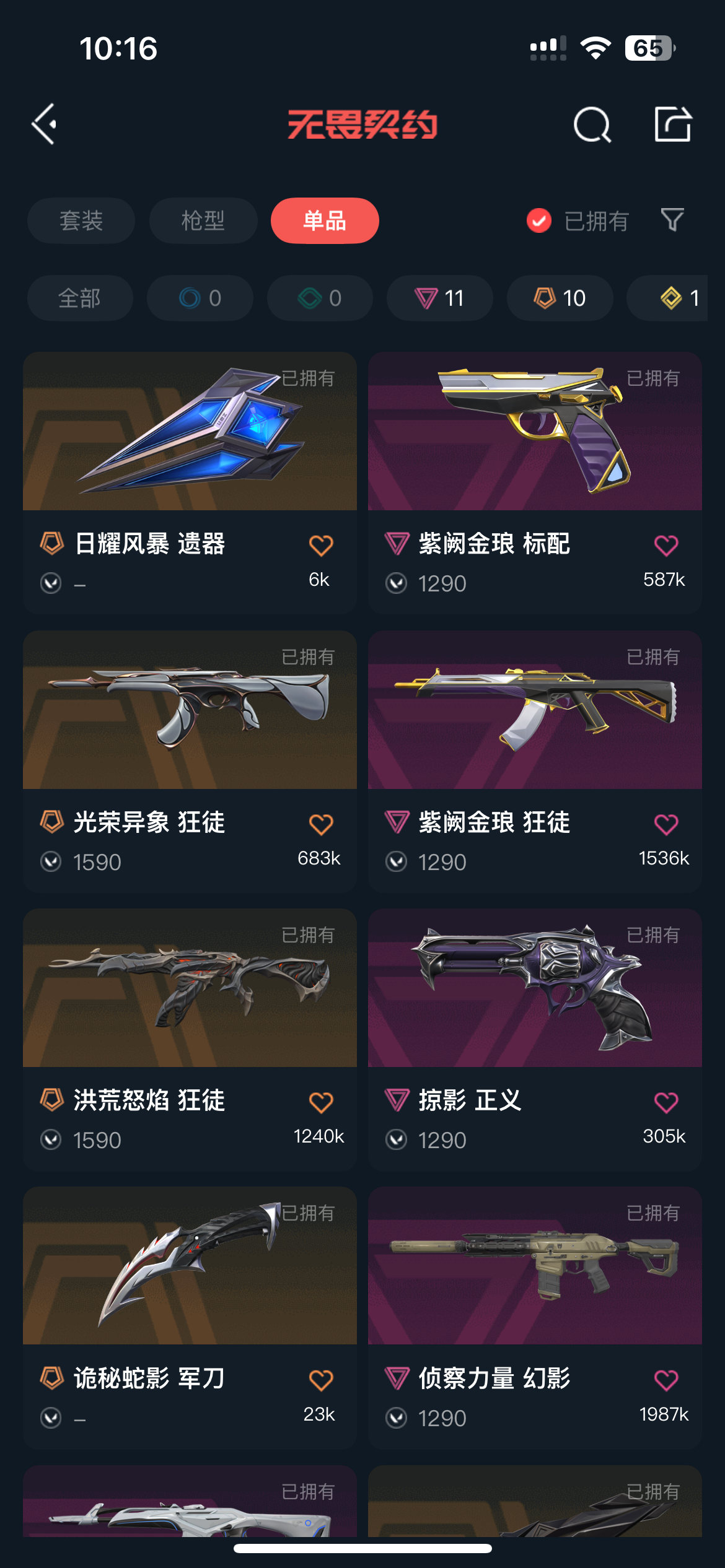Screen dimensions: 725x1568
Task: Switch to the 套装 tab
Action: pyautogui.click(x=81, y=220)
